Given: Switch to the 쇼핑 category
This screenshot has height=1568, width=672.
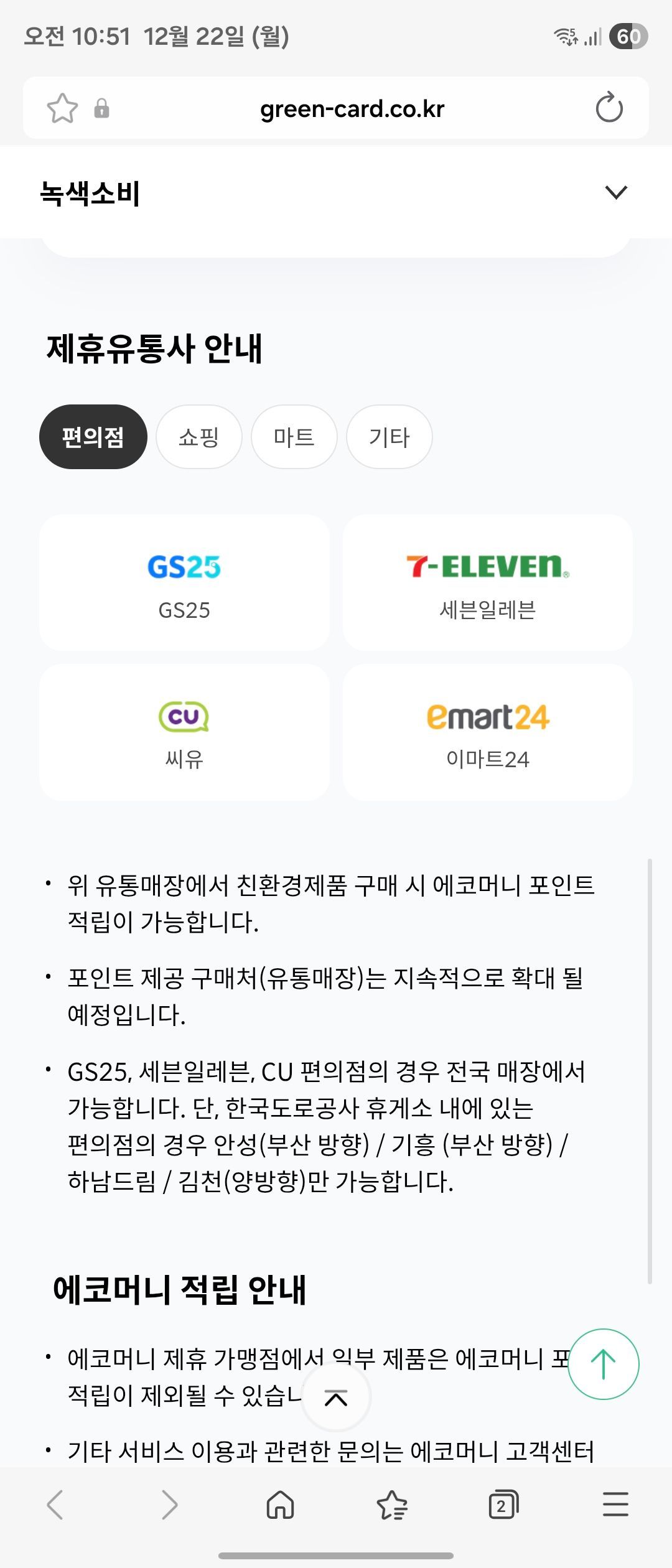Looking at the screenshot, I should coord(198,437).
